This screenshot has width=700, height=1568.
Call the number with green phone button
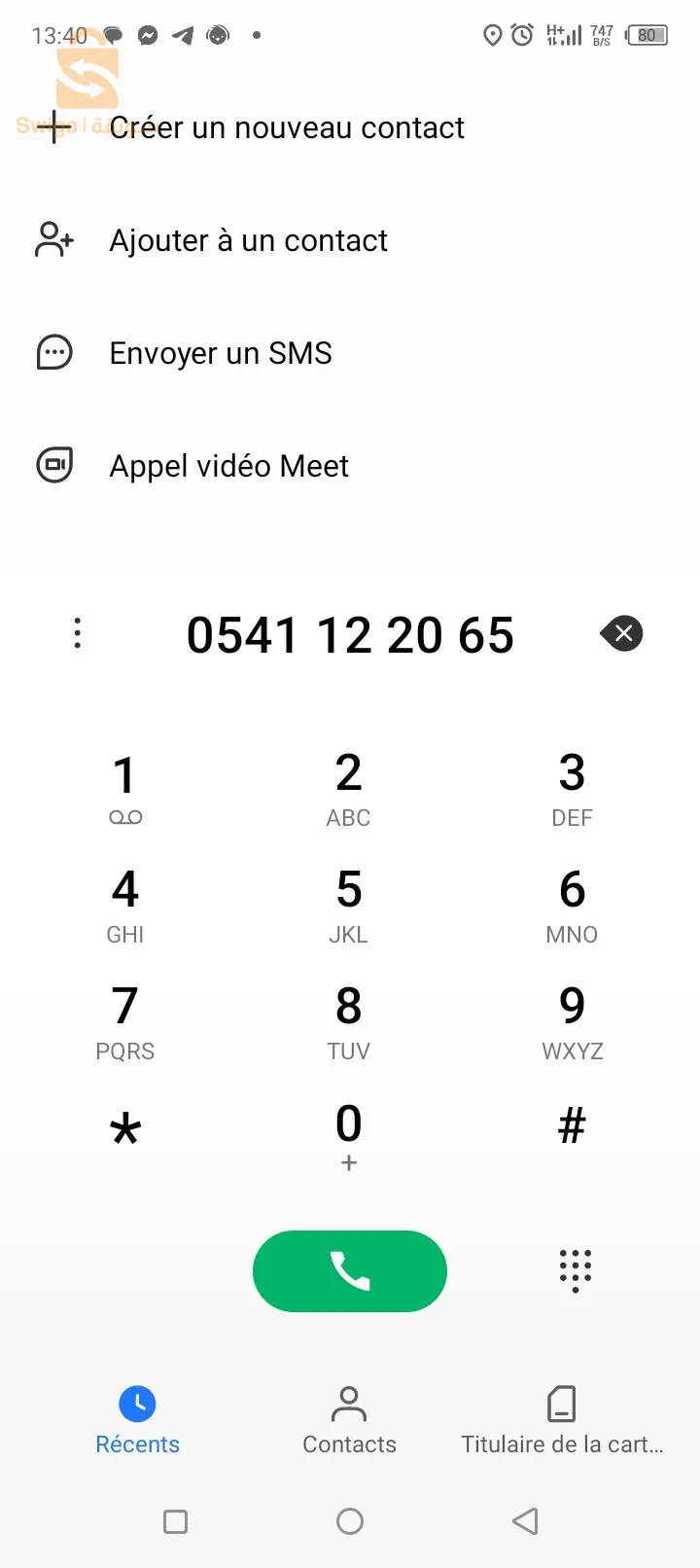pyautogui.click(x=350, y=1270)
